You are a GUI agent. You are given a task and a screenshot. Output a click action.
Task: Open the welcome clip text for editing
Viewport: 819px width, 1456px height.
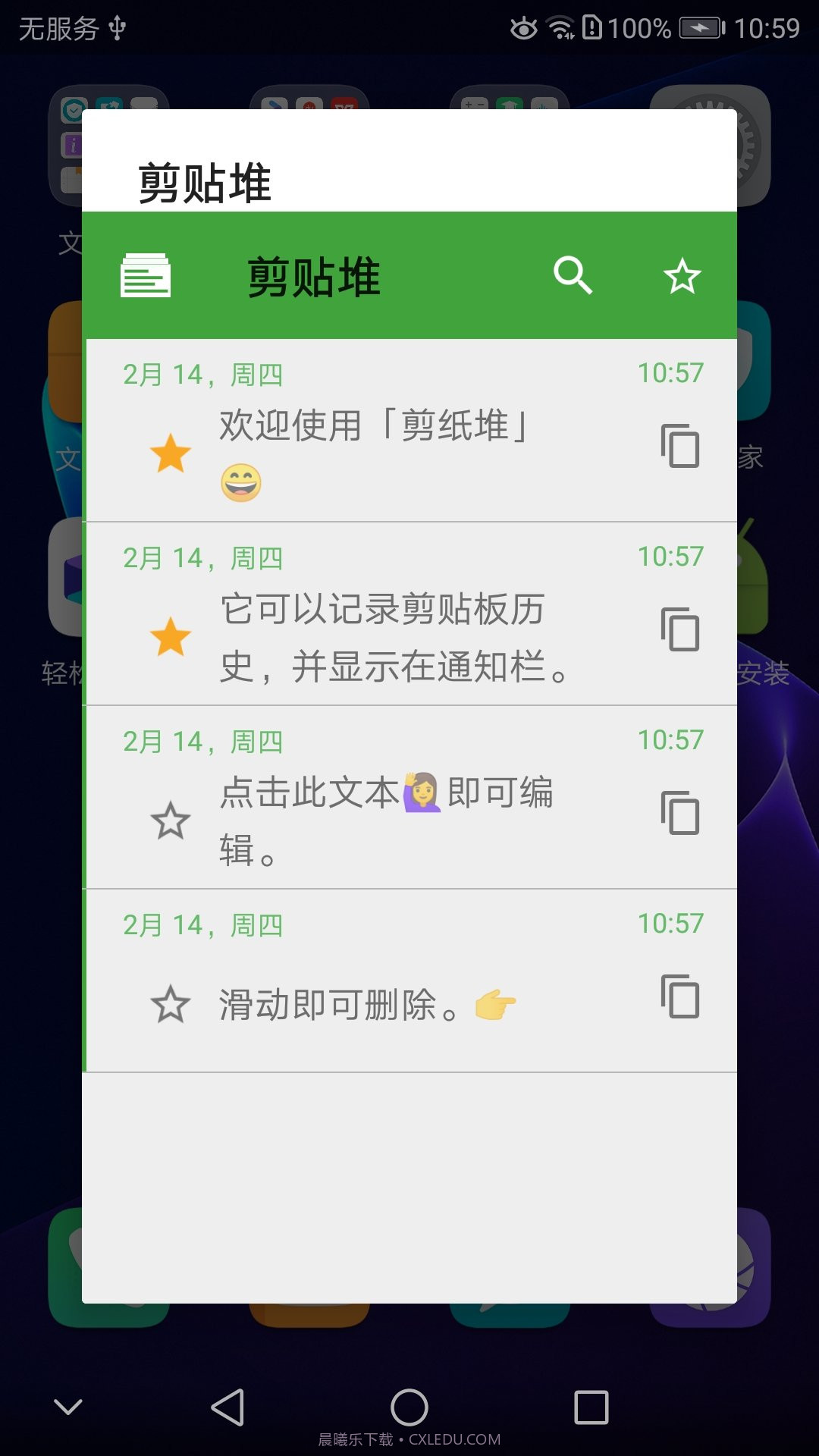372,427
